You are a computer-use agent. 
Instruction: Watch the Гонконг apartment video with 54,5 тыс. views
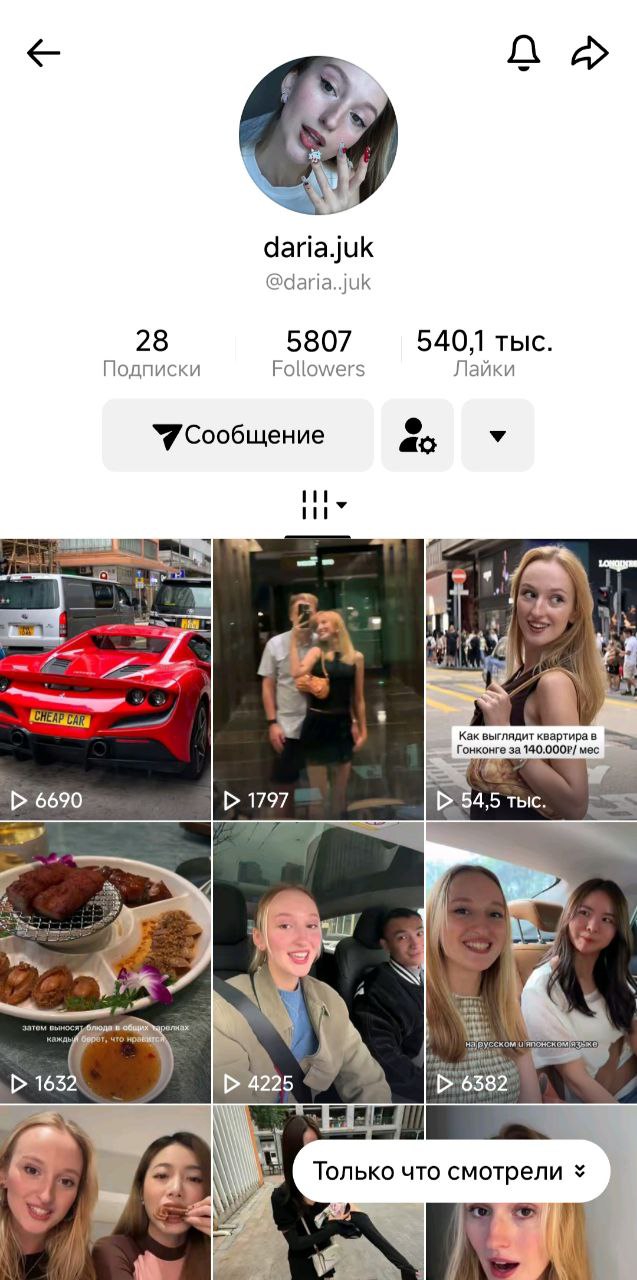tap(531, 679)
